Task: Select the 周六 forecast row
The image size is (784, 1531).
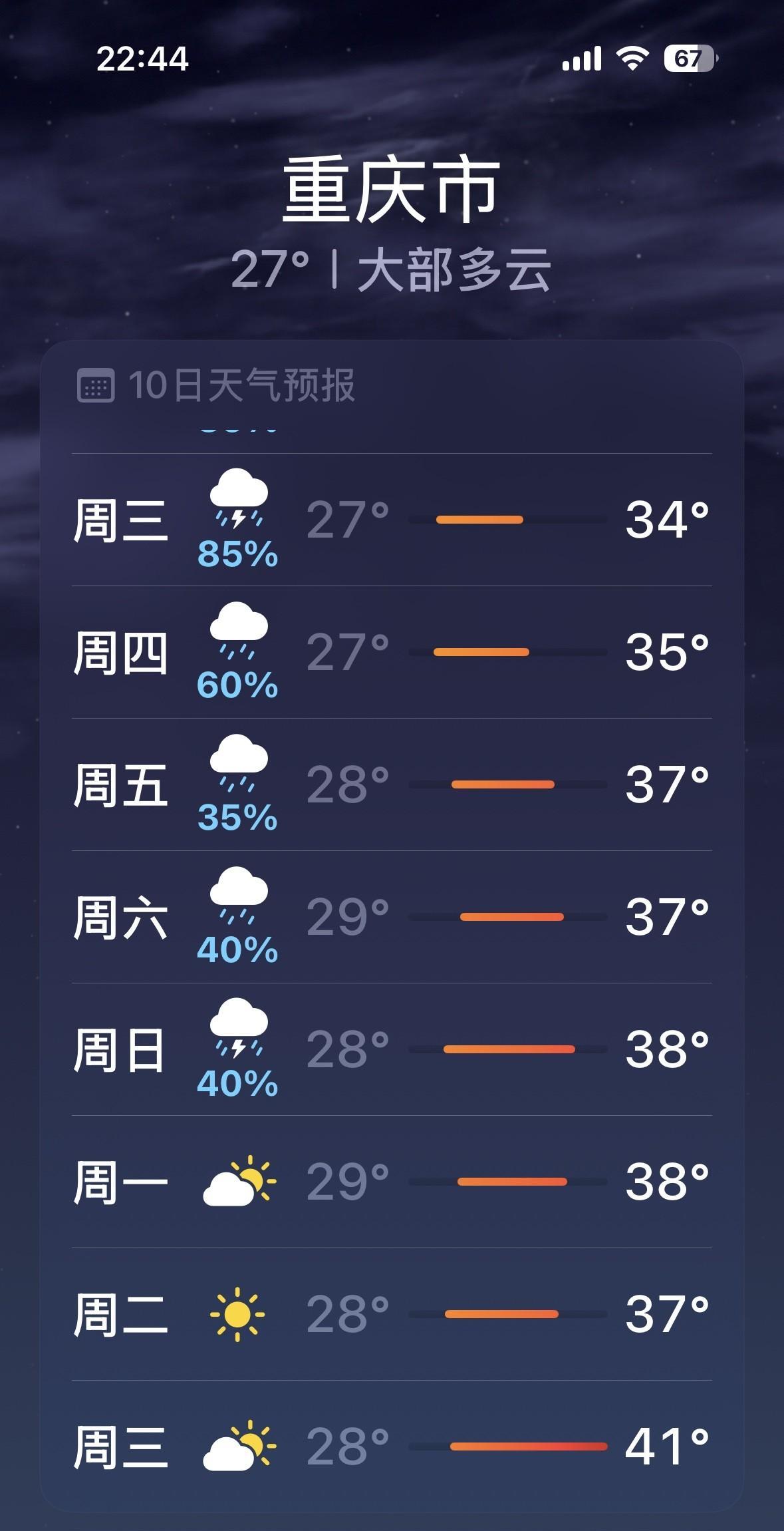Action: point(392,917)
